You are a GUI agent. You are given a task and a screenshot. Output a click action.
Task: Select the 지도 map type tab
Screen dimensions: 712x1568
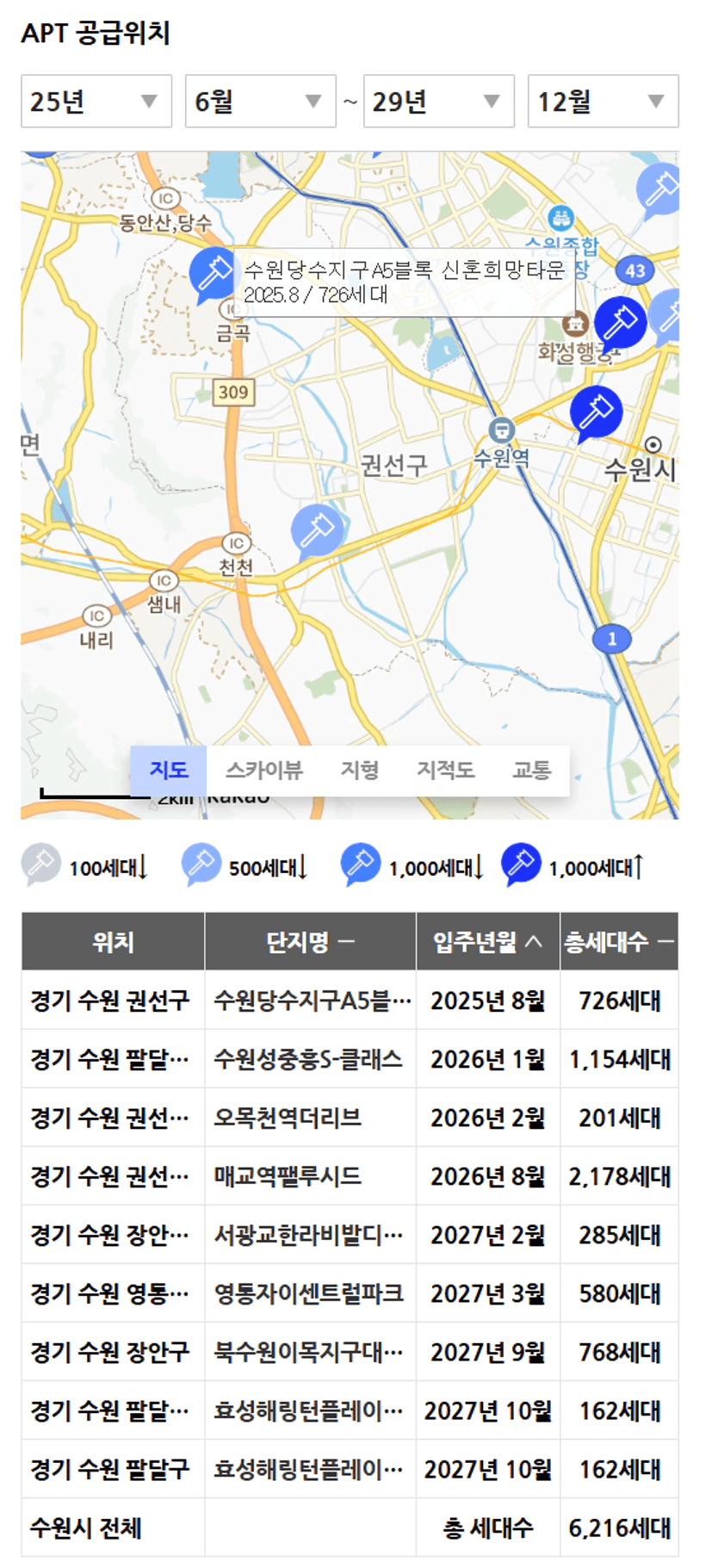[x=169, y=770]
